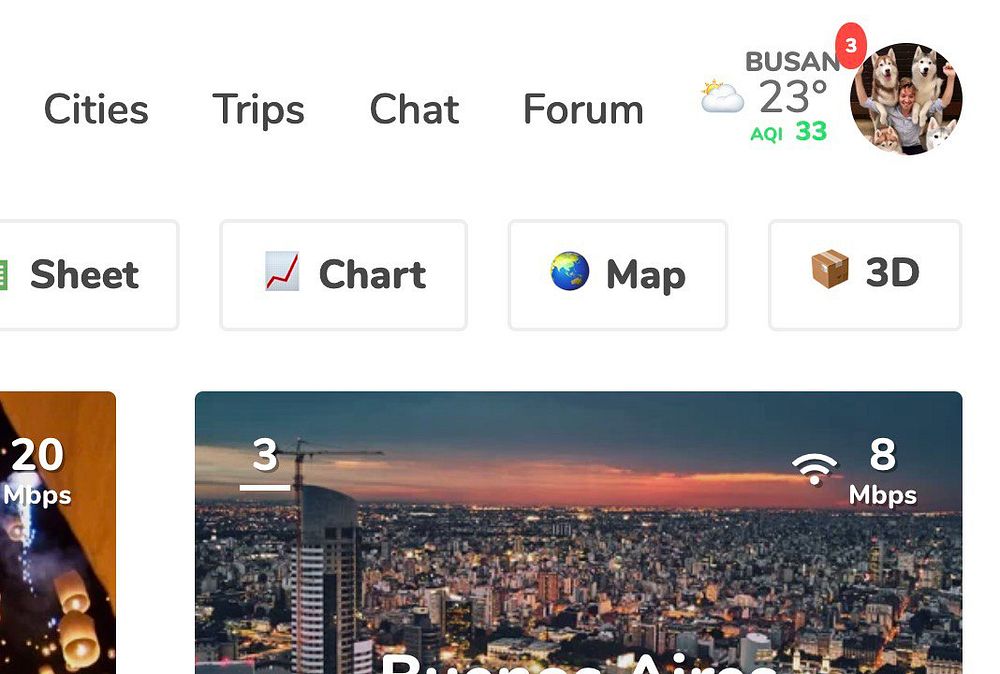The width and height of the screenshot is (1000, 674).
Task: Switch to the Forum page
Action: (x=583, y=109)
